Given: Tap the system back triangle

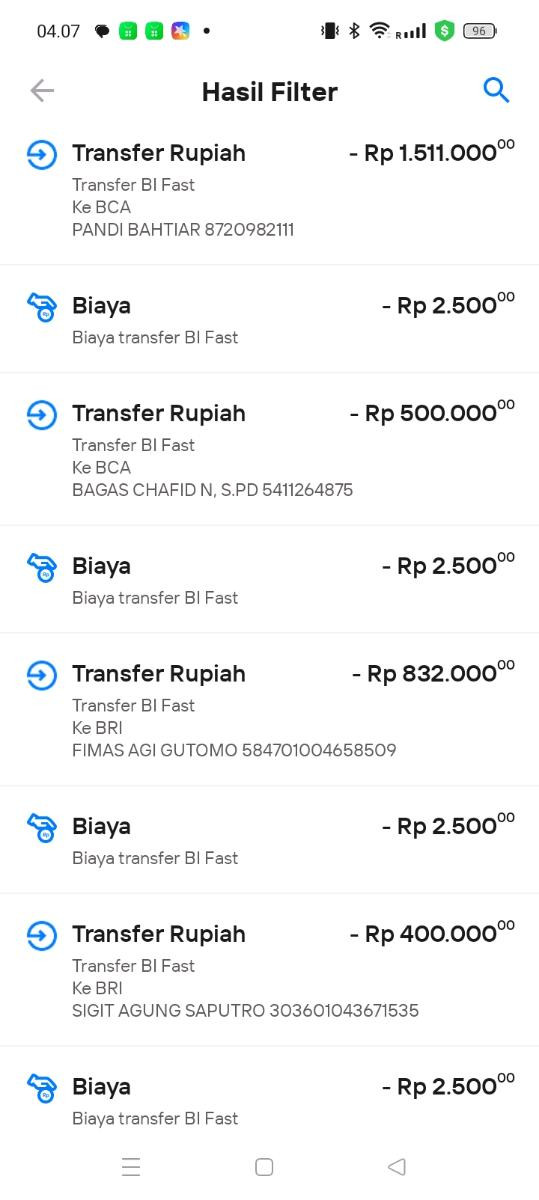Looking at the screenshot, I should pos(397,1166).
